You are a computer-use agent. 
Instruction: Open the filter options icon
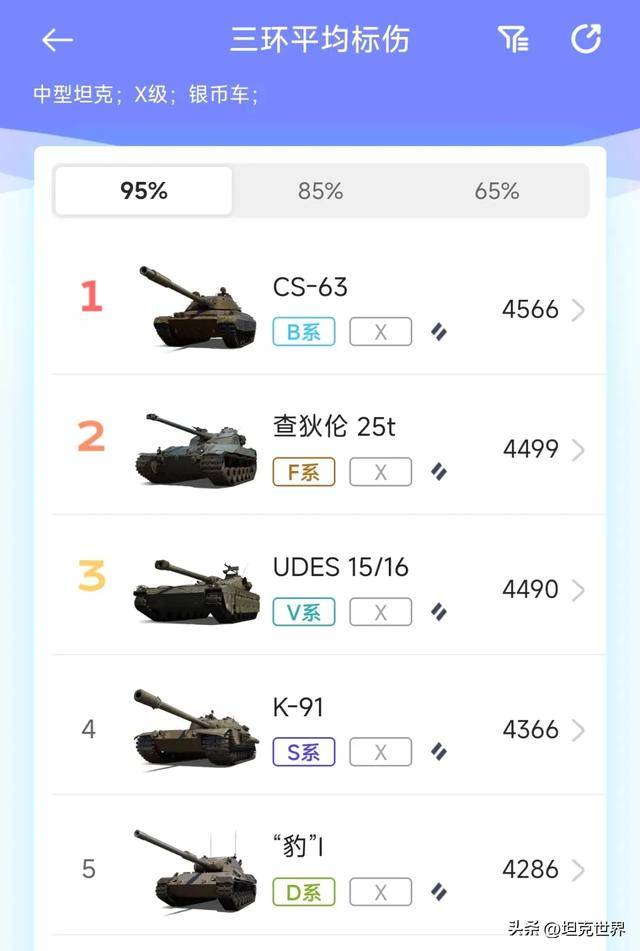(513, 40)
